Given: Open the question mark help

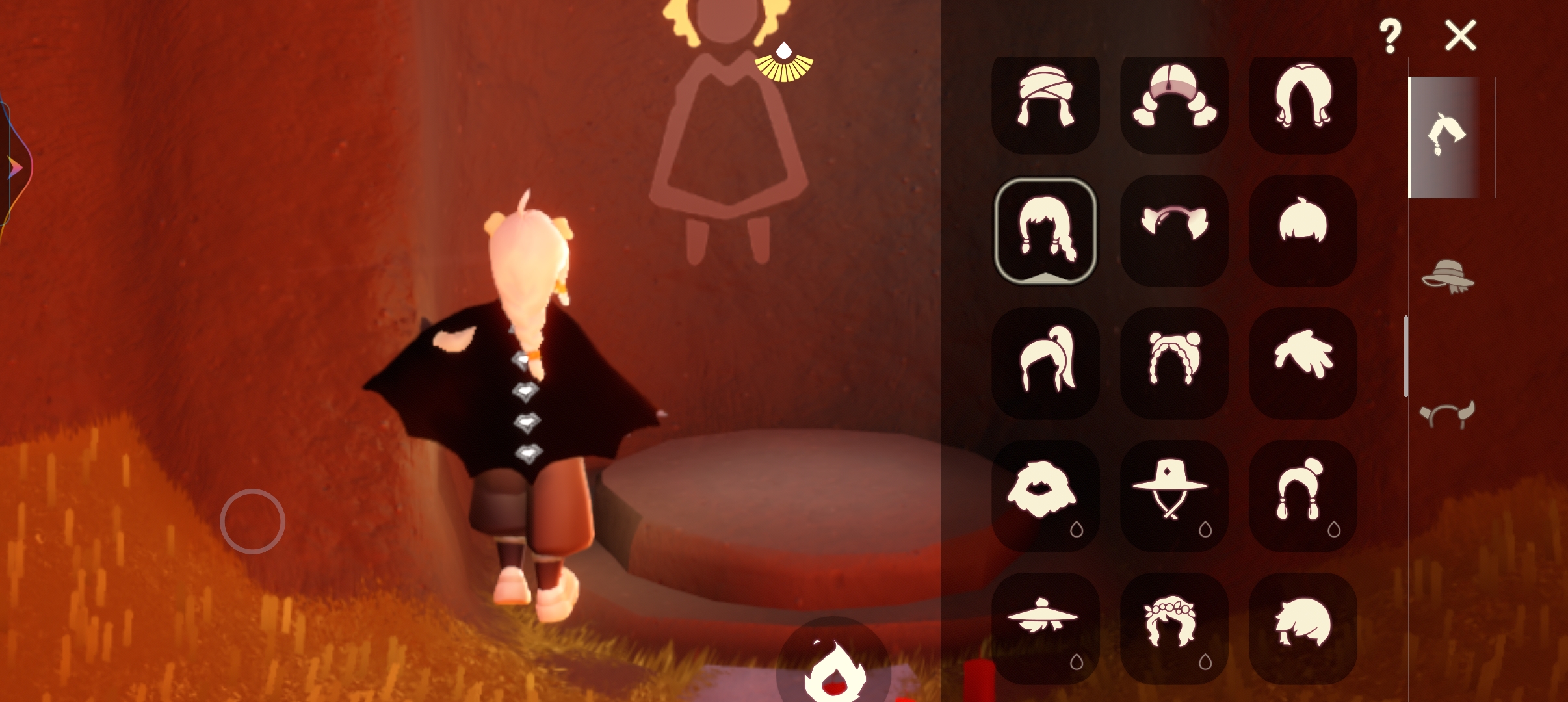Looking at the screenshot, I should pos(1389,36).
